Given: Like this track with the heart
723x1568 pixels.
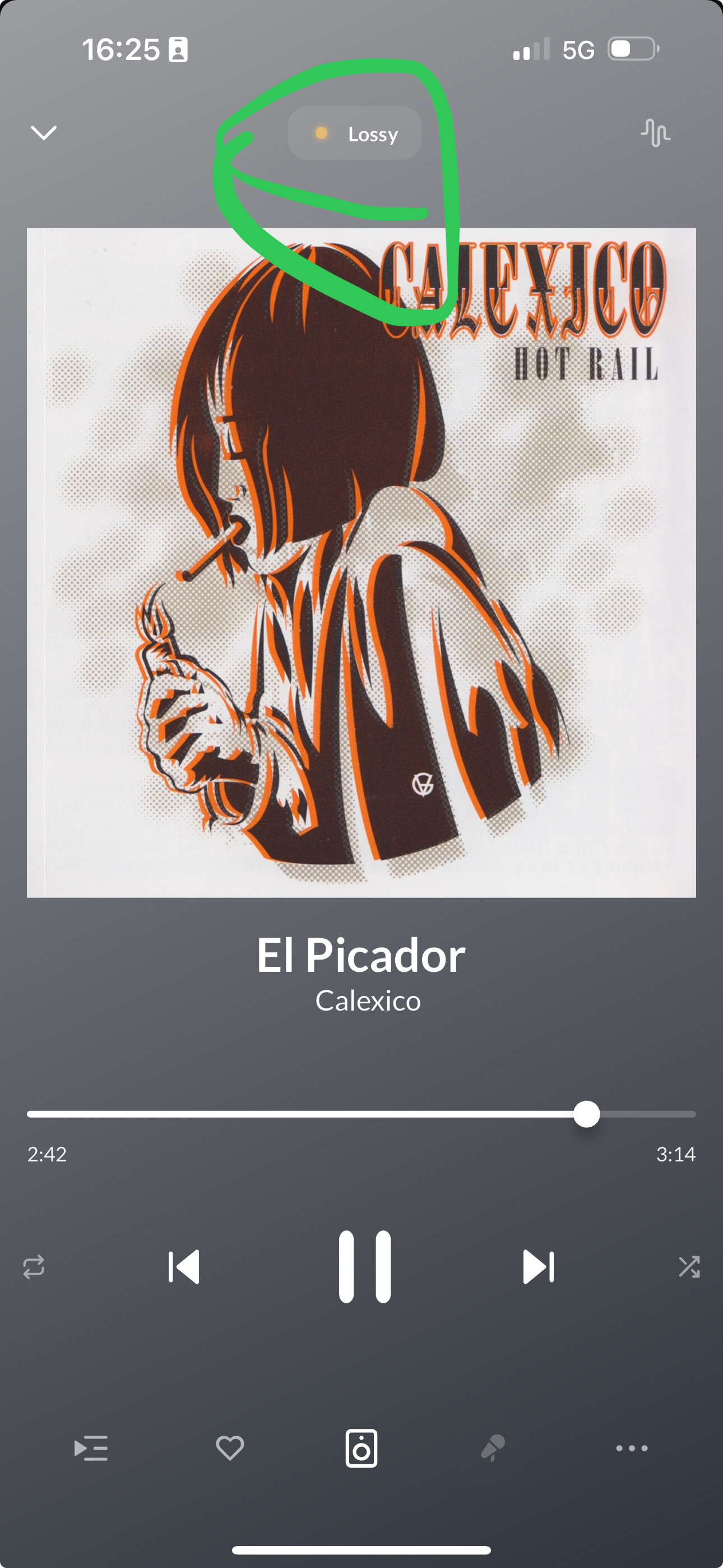Looking at the screenshot, I should (230, 1448).
